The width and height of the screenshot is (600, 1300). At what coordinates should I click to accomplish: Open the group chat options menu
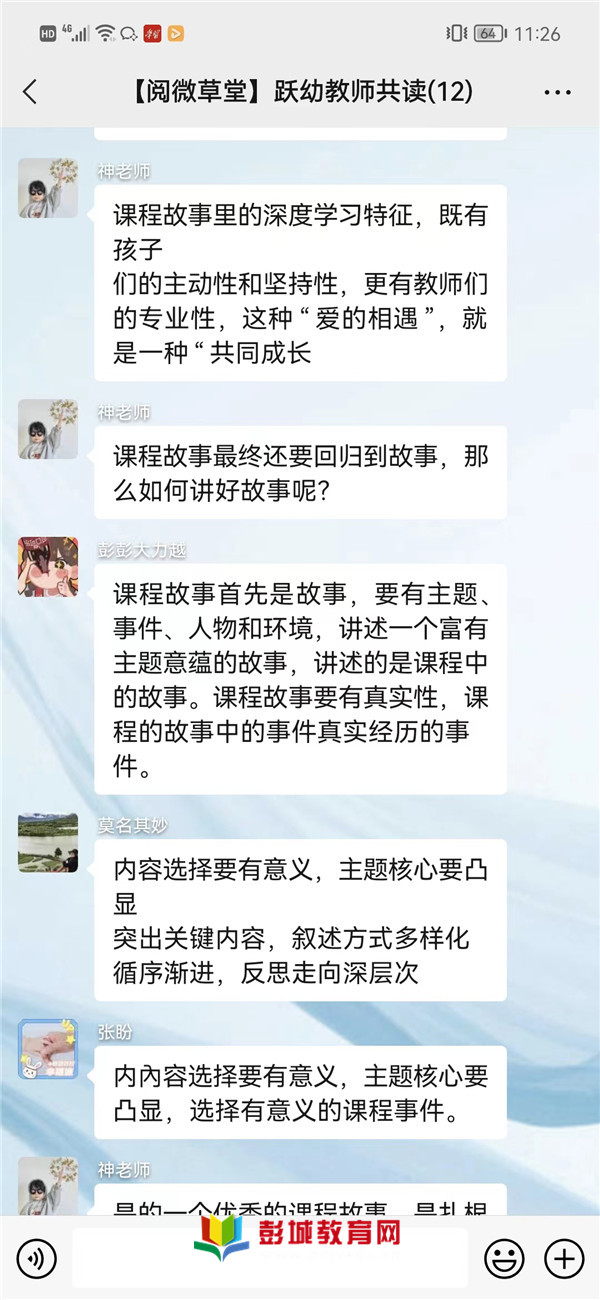pos(557,92)
